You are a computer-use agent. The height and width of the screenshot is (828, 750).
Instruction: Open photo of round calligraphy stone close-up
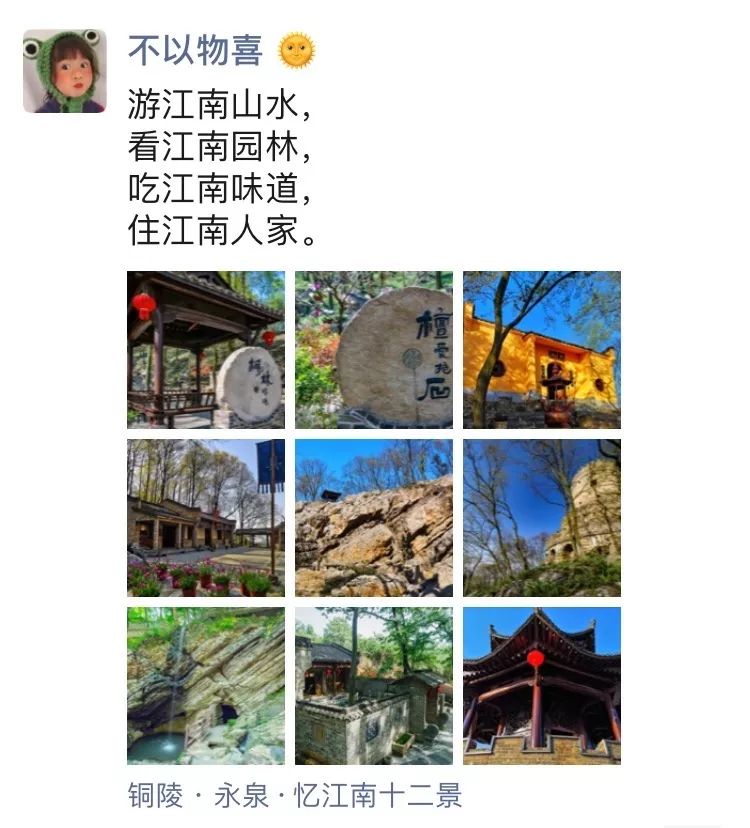click(x=374, y=350)
